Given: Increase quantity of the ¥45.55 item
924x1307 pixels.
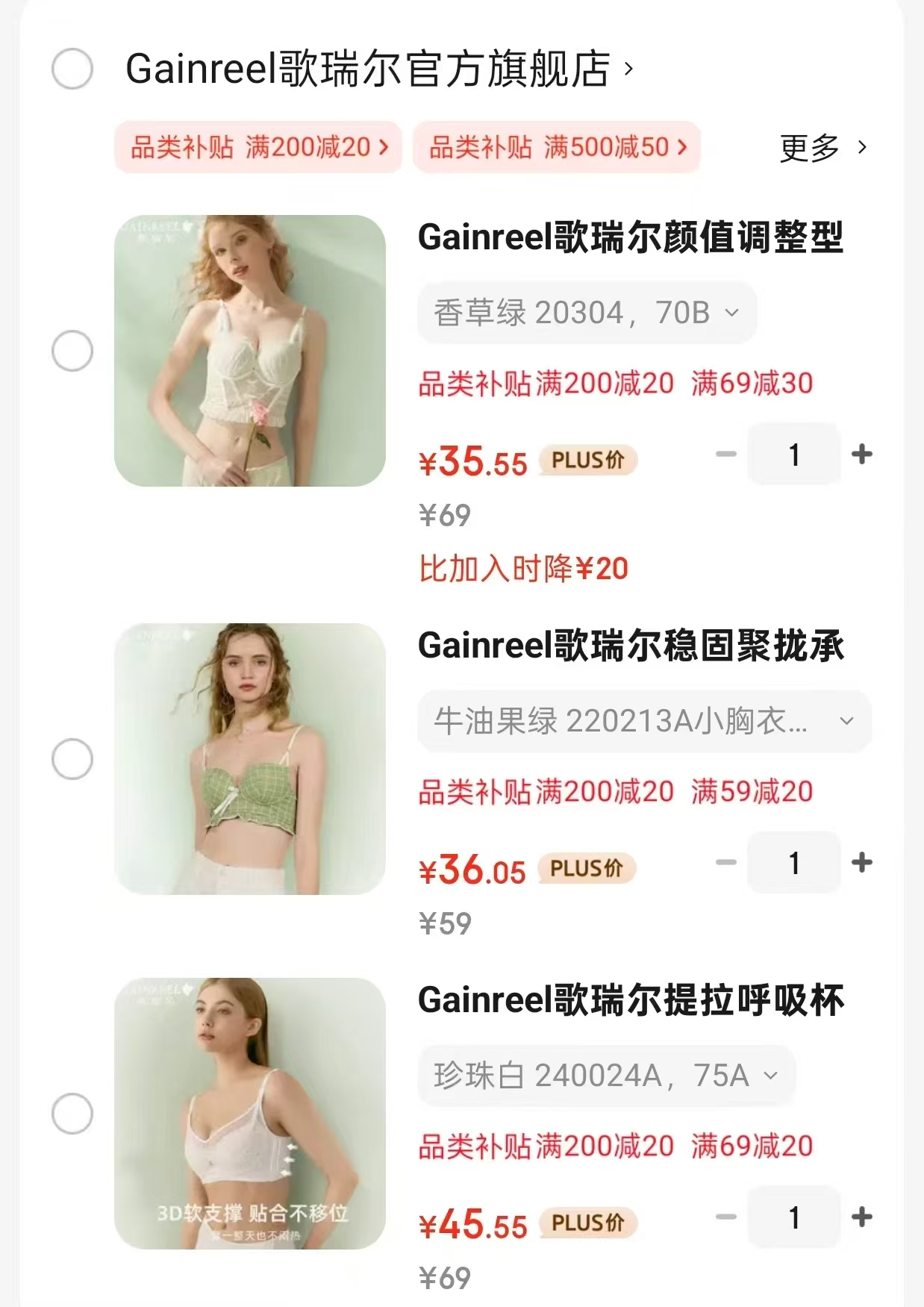Looking at the screenshot, I should tap(862, 1217).
